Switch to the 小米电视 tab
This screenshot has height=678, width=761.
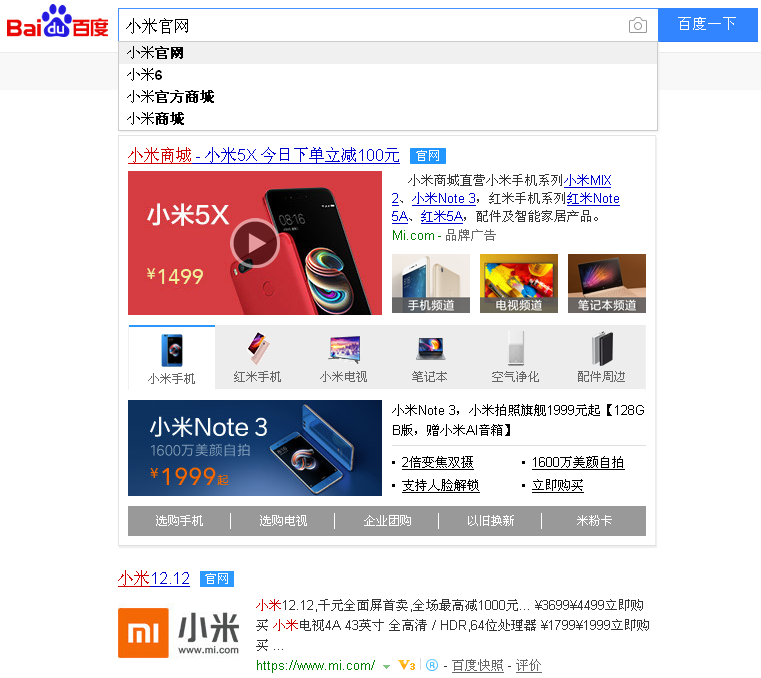click(343, 357)
